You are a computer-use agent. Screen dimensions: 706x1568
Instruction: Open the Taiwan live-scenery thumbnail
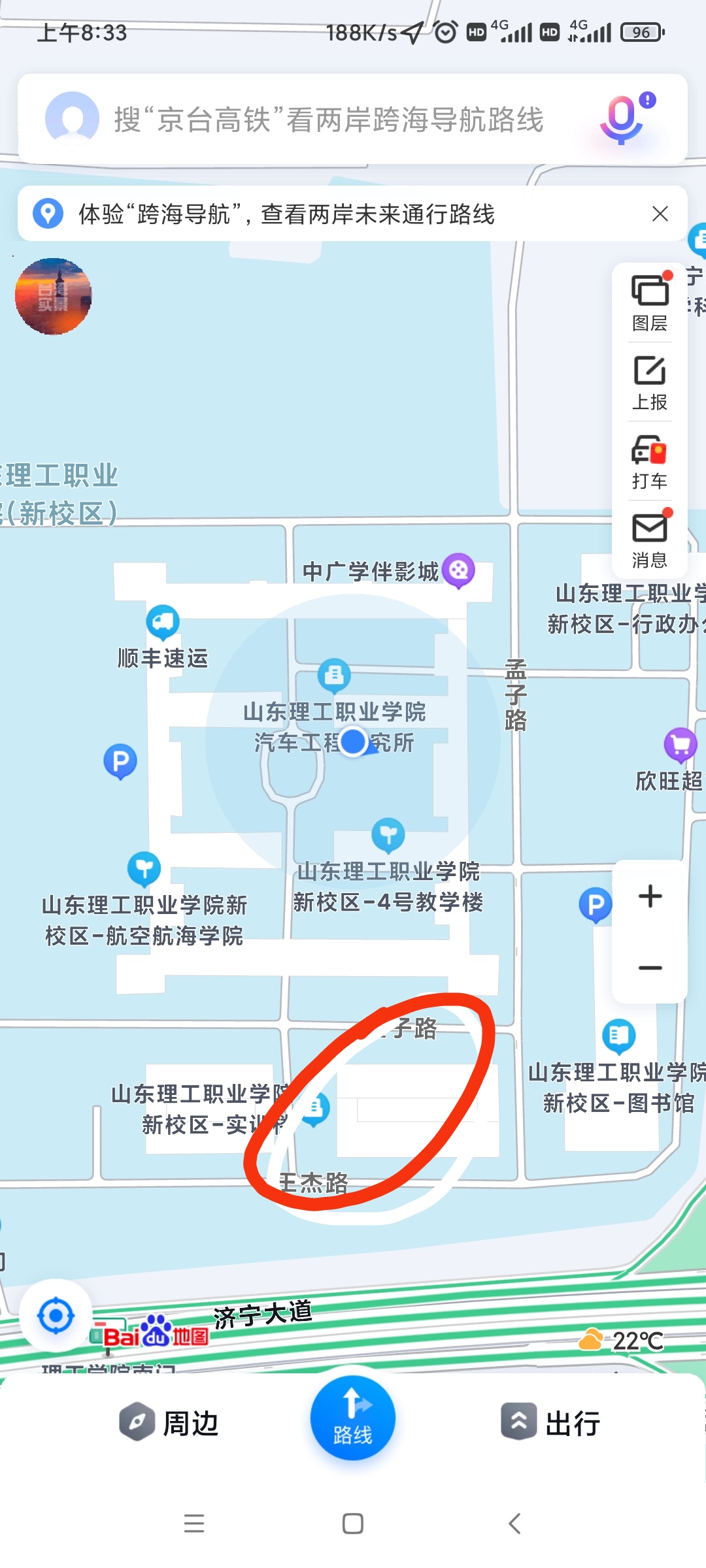pyautogui.click(x=54, y=296)
